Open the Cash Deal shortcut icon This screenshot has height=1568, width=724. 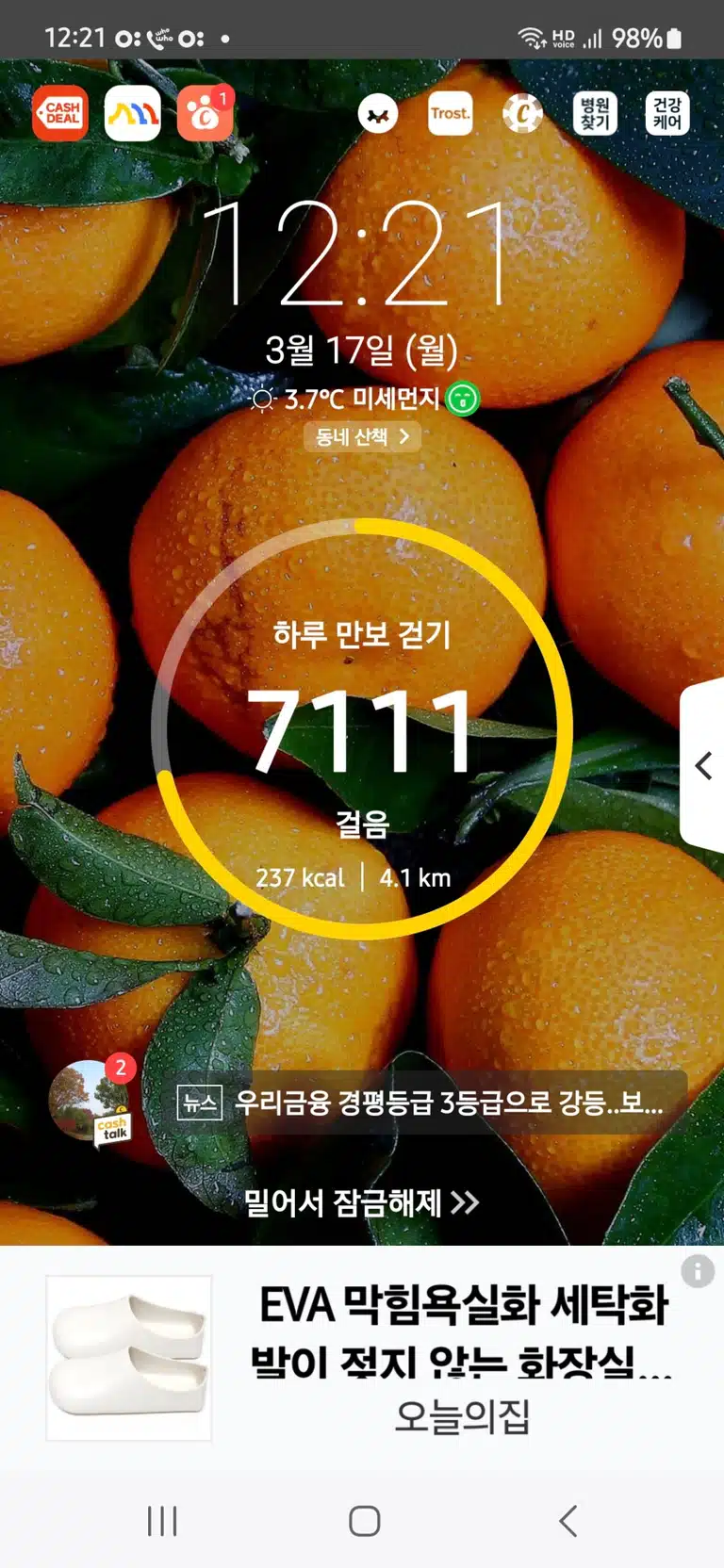click(60, 114)
